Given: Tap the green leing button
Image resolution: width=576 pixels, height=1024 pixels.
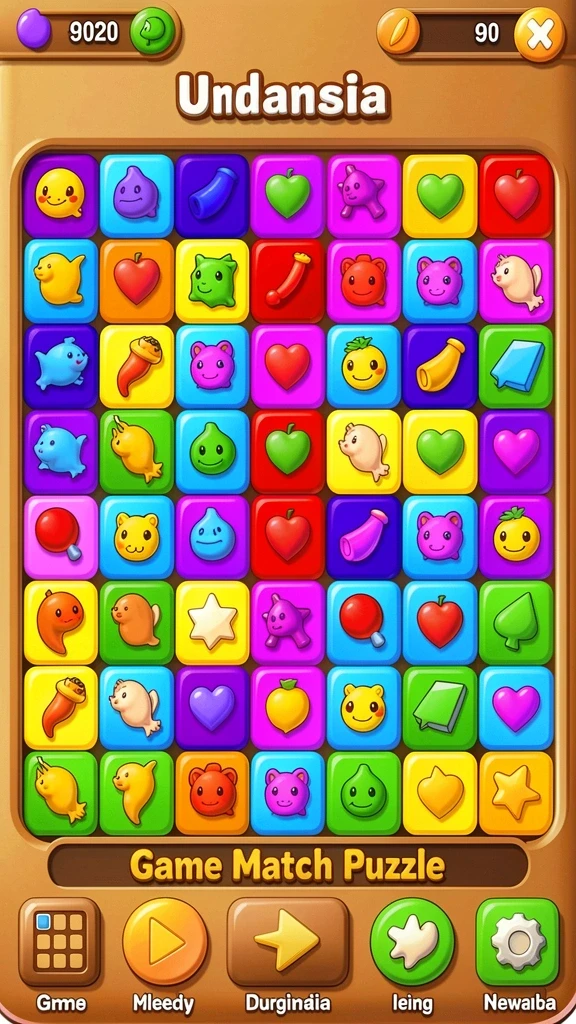Looking at the screenshot, I should point(412,941).
